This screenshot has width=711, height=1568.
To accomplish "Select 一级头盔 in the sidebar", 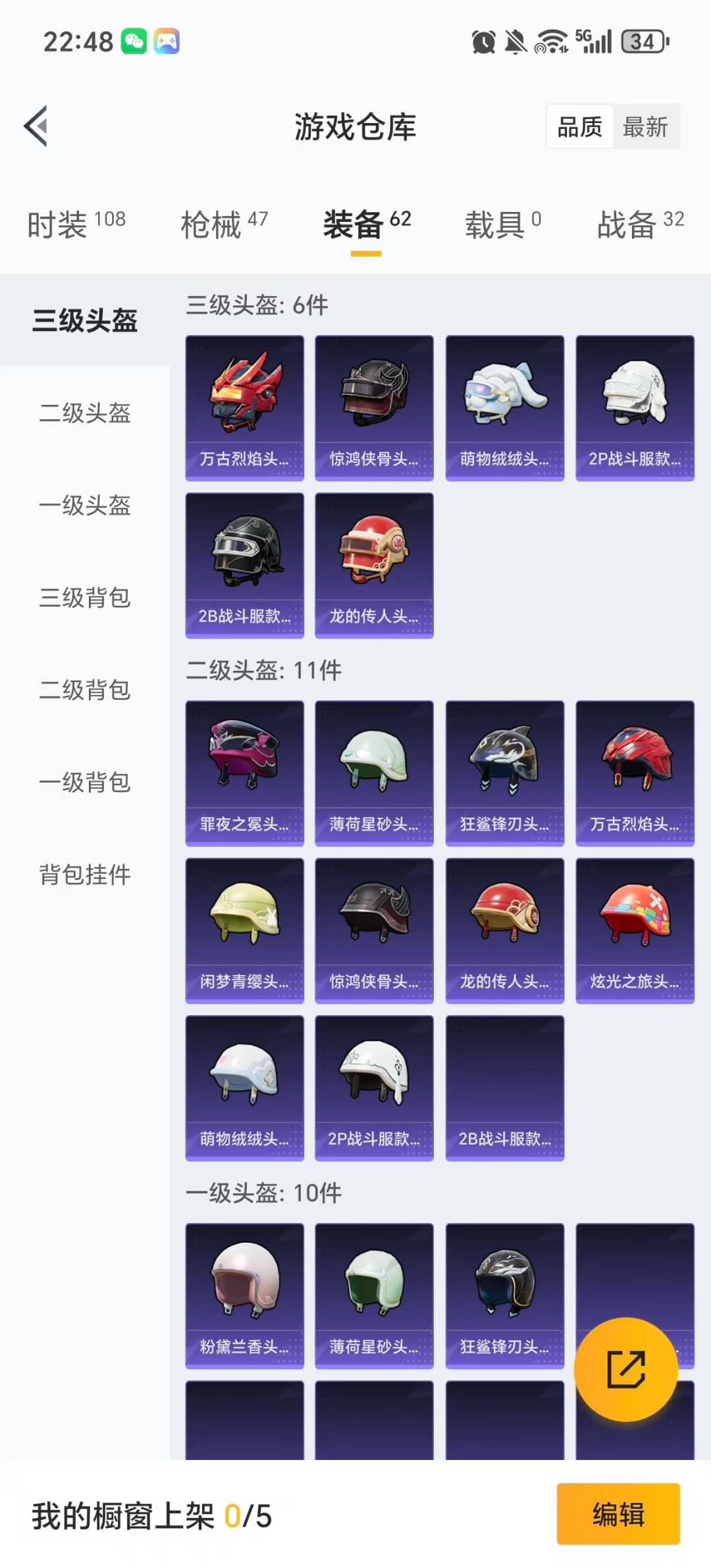I will tap(85, 506).
